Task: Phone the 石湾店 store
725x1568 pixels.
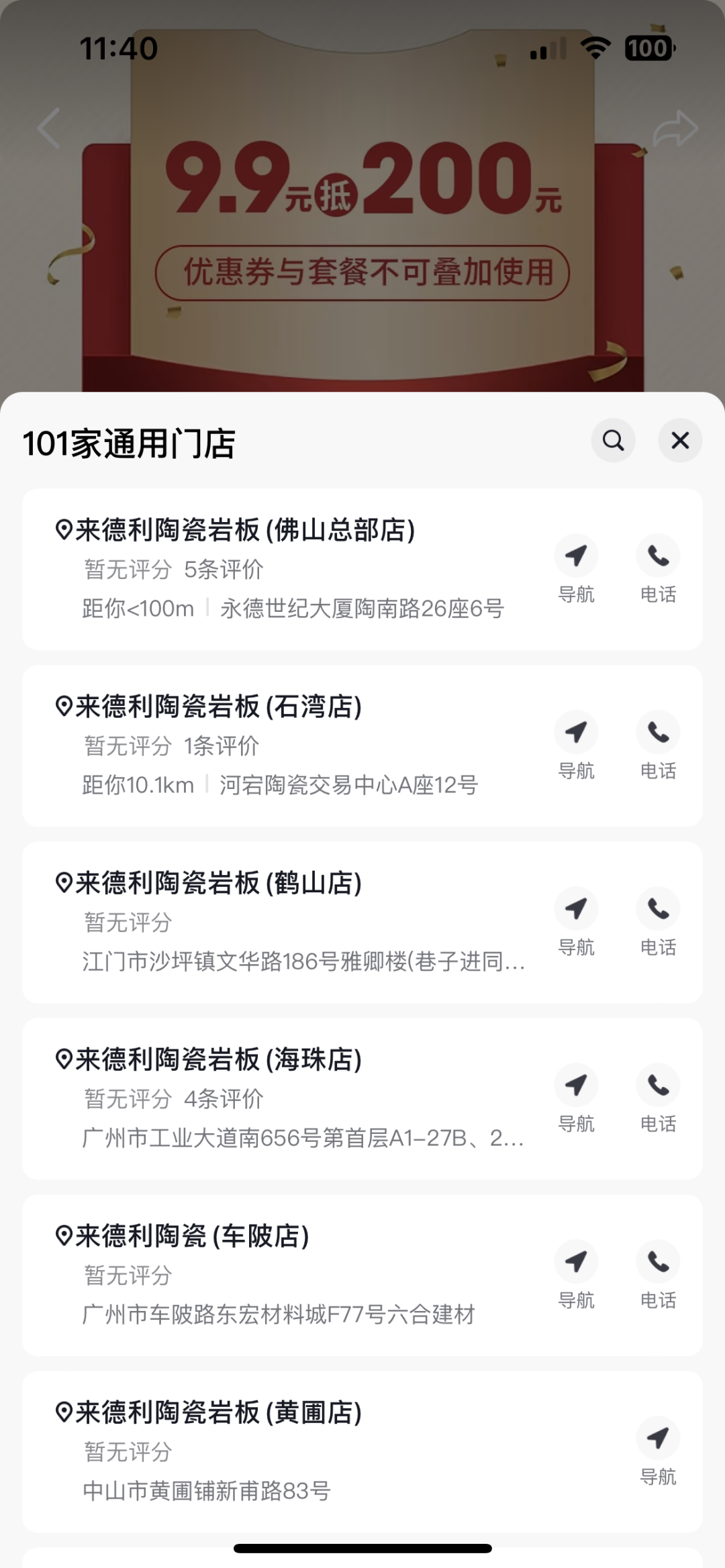Action: 658,745
